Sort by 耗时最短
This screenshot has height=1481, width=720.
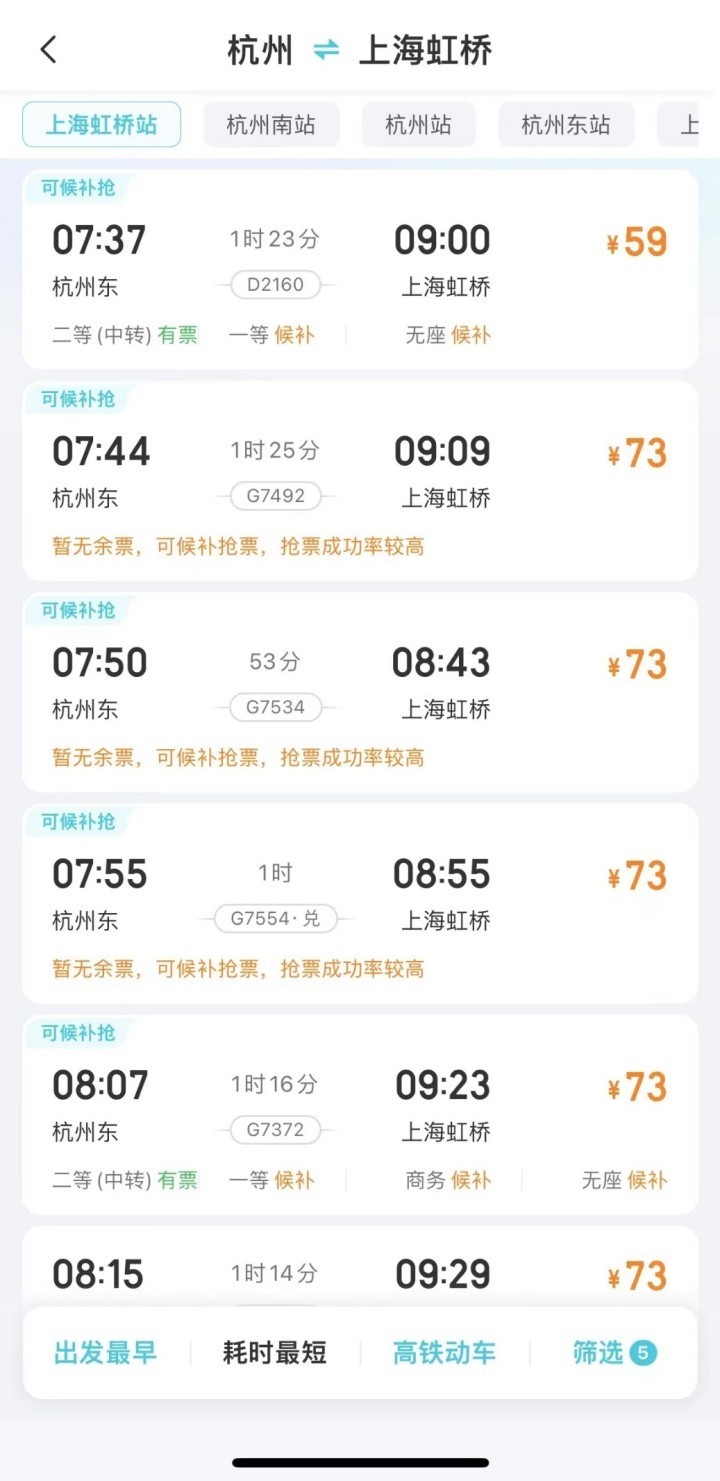274,1353
